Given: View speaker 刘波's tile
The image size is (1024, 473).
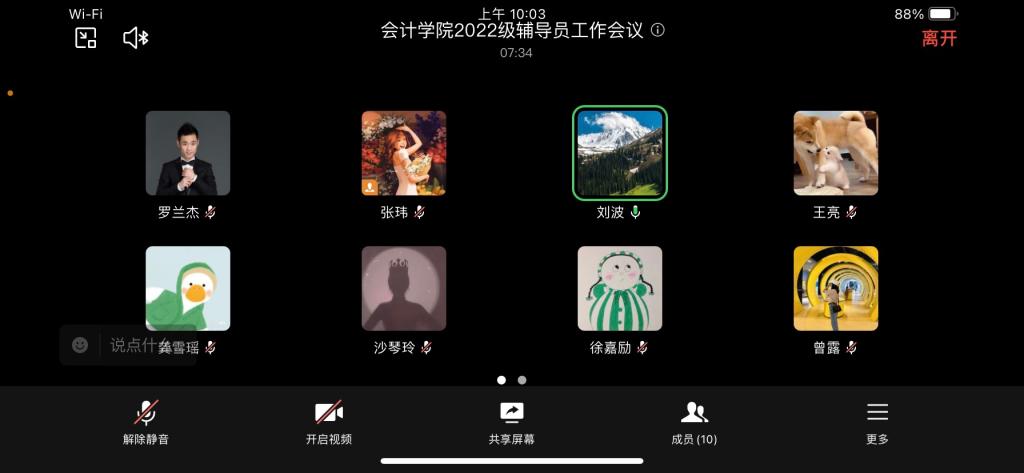Looking at the screenshot, I should (620, 153).
